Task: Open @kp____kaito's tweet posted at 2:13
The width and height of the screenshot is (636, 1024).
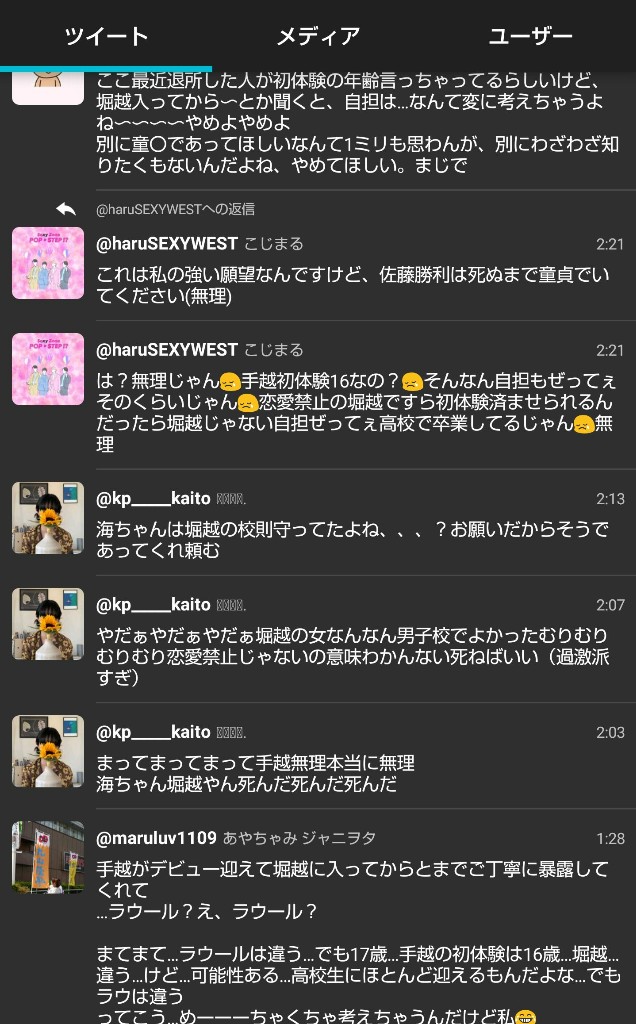Action: click(352, 539)
